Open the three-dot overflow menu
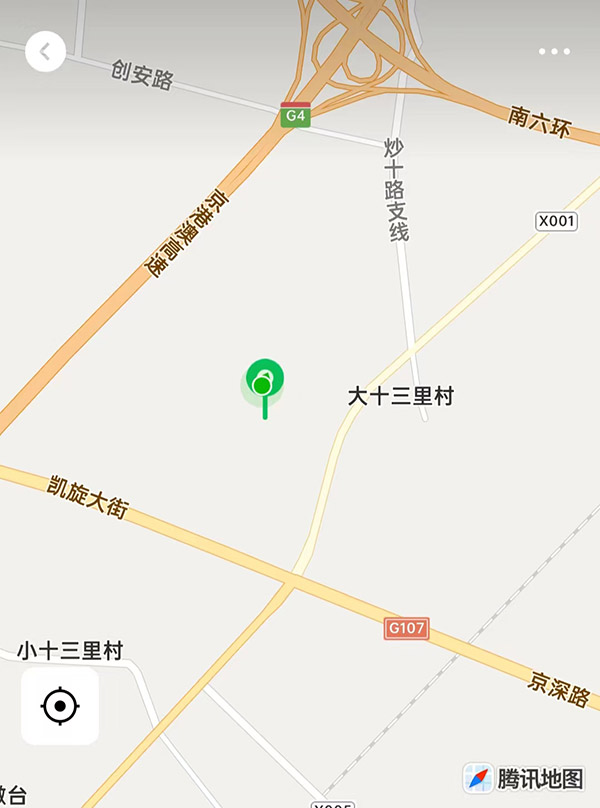Viewport: 600px width, 808px height. click(x=554, y=51)
